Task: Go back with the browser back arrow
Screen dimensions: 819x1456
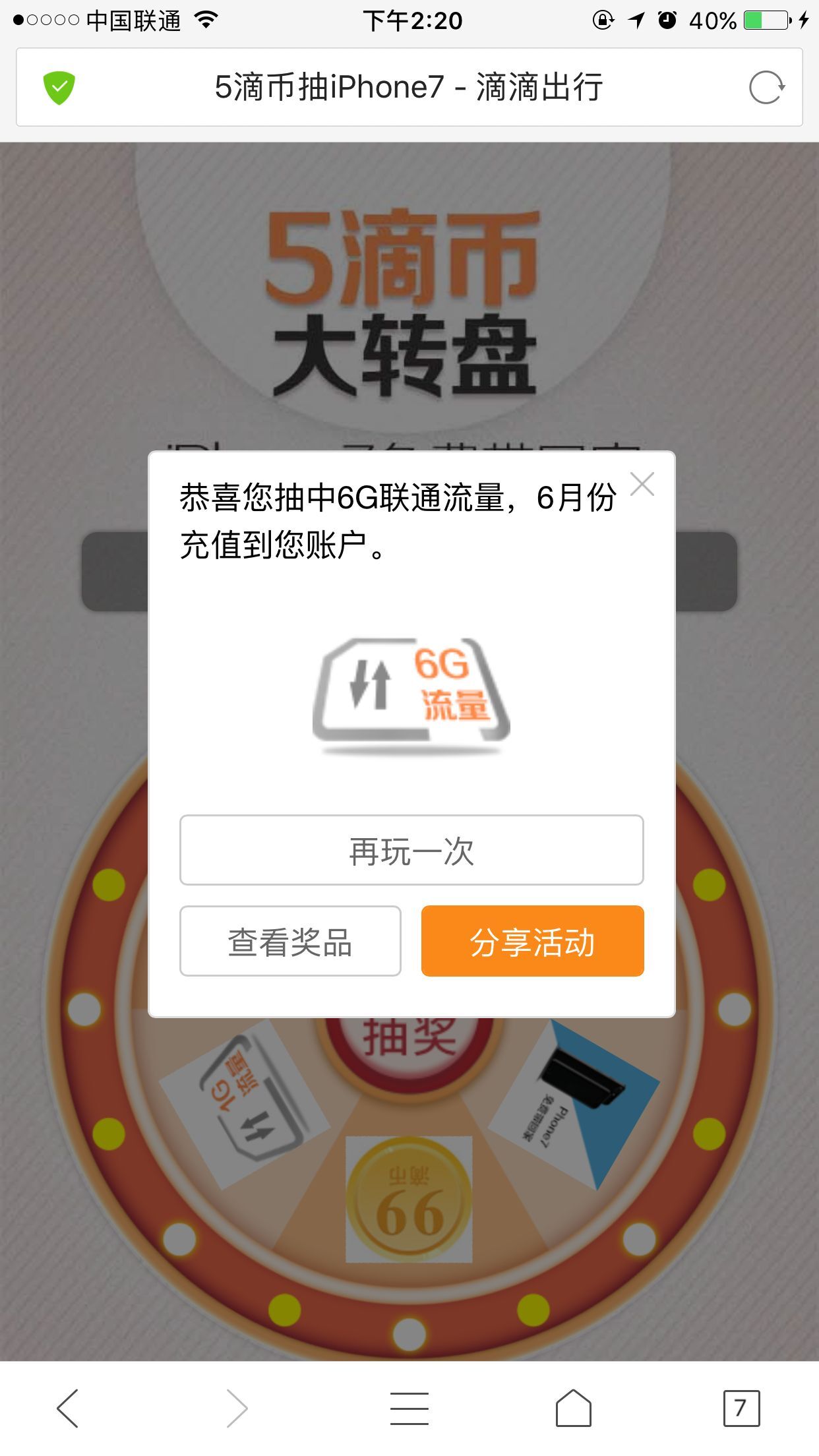Action: pyautogui.click(x=68, y=1409)
